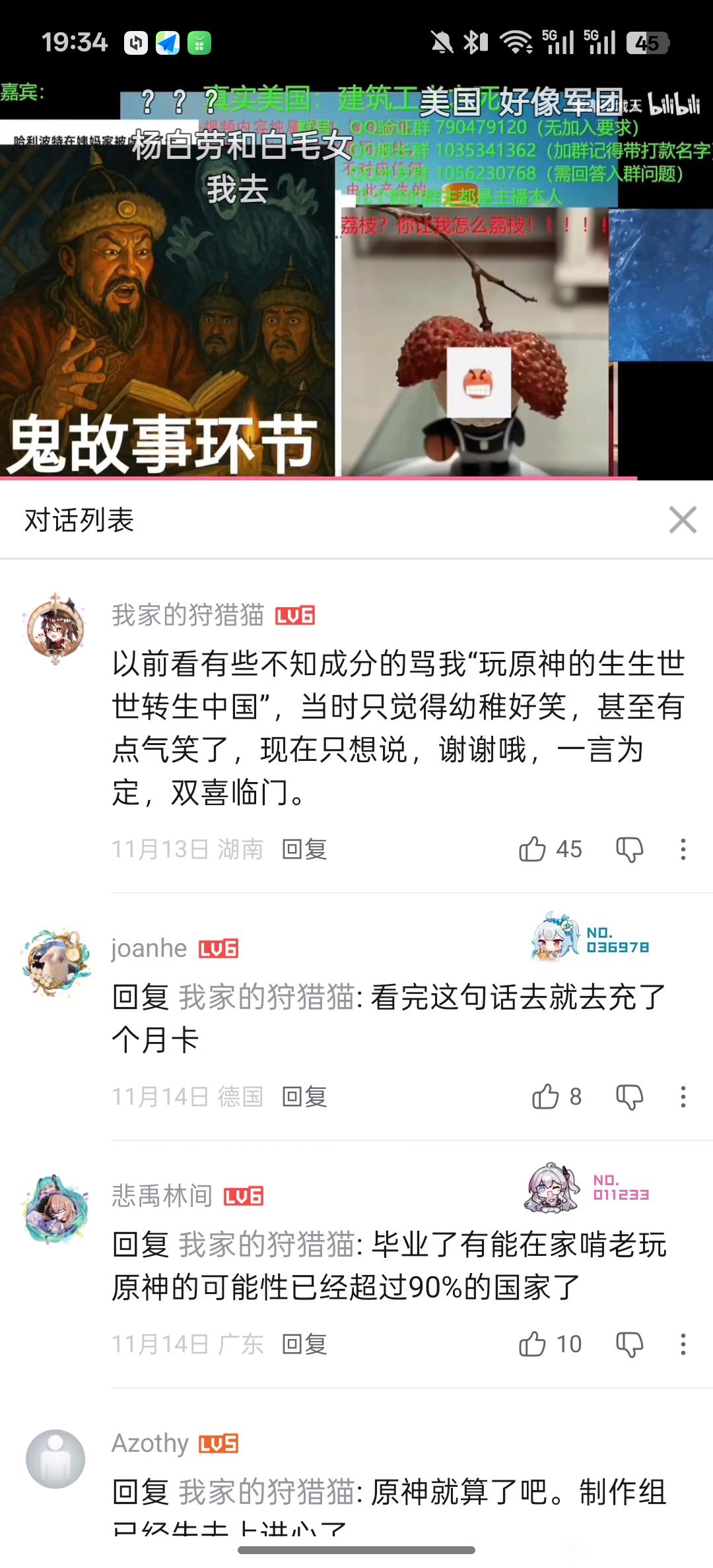Dislike 我家的狩猎猫's comment
Screen dimensions: 713x1568
click(629, 849)
